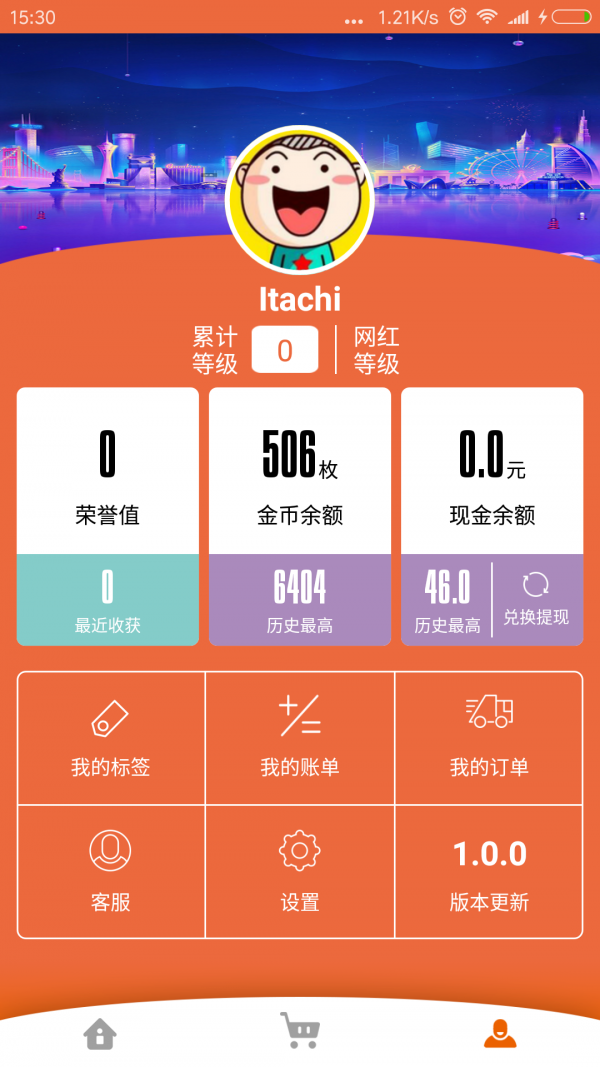Switch to the home tab
This screenshot has height=1067, width=600.
pos(100,1032)
